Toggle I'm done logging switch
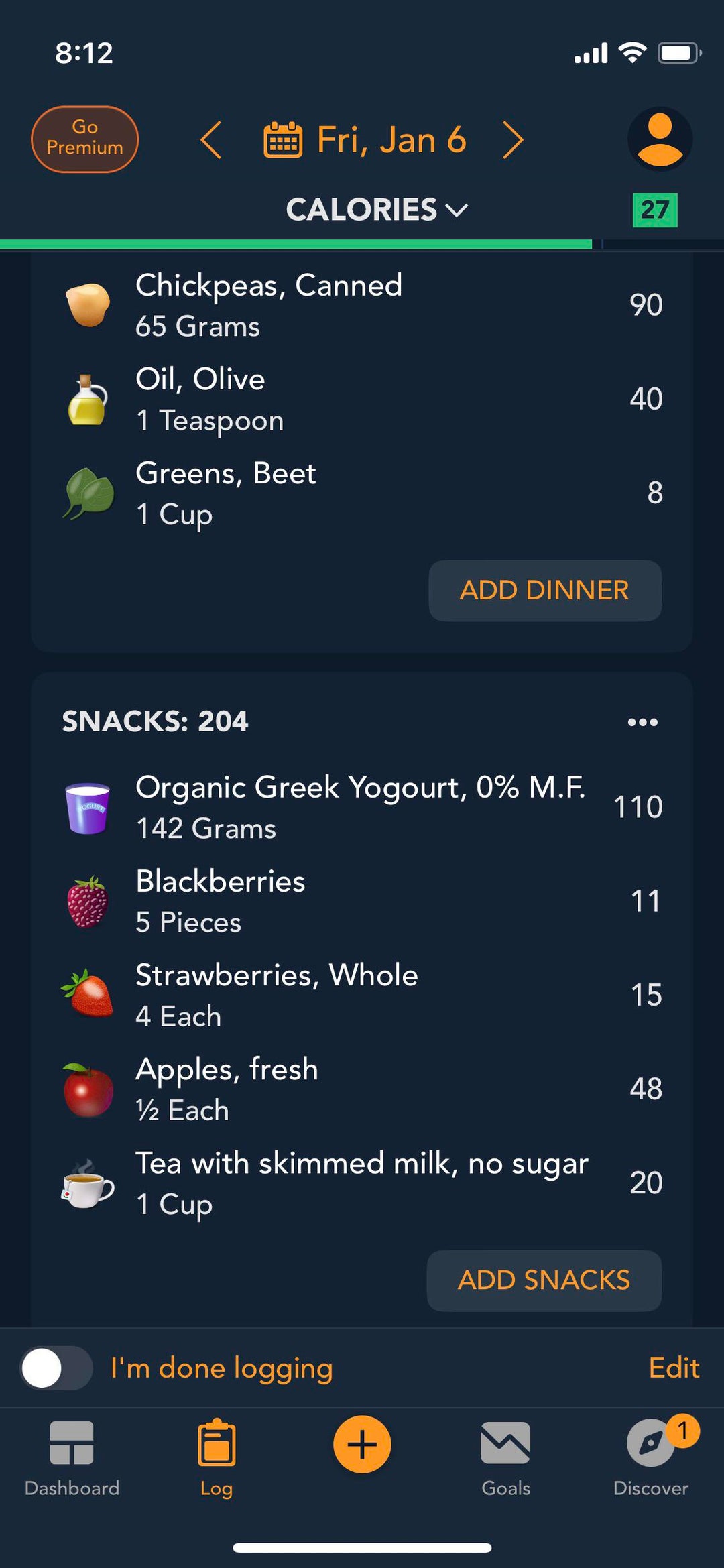 pos(56,1368)
